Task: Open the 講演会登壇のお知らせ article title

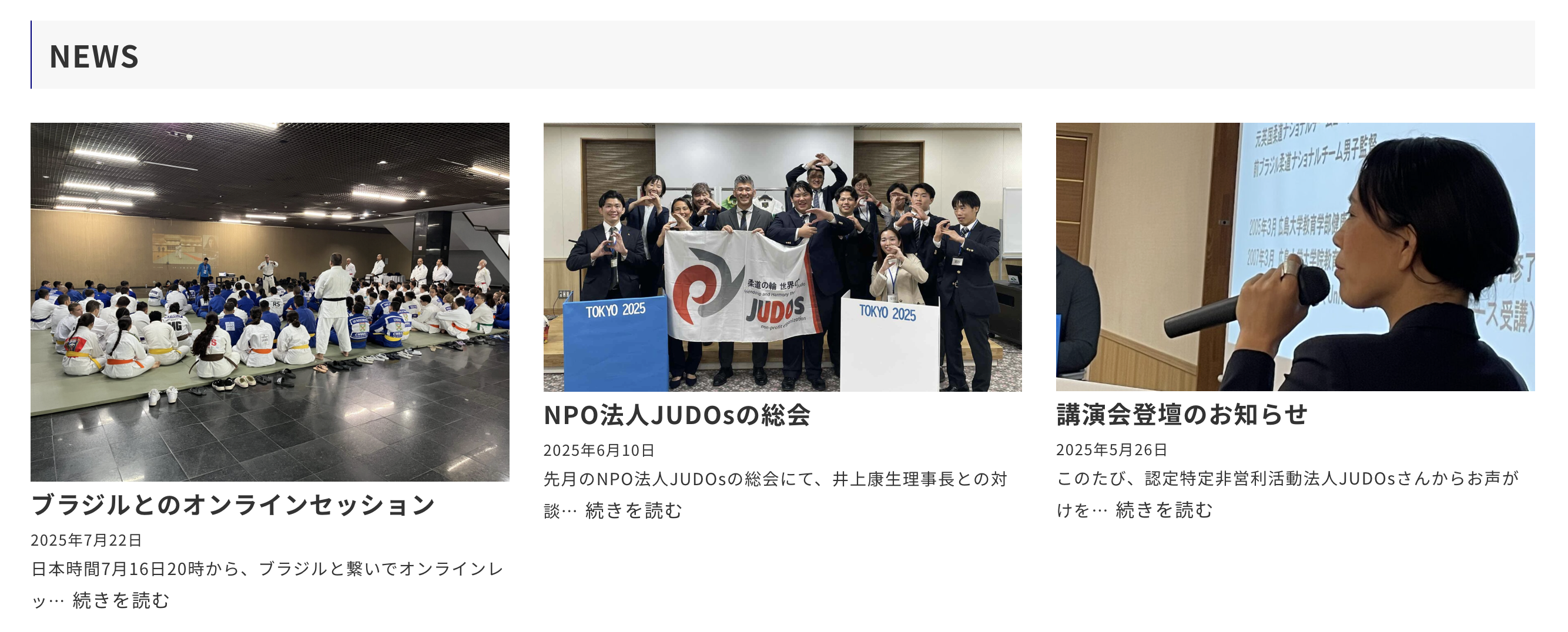Action: pos(1181,414)
